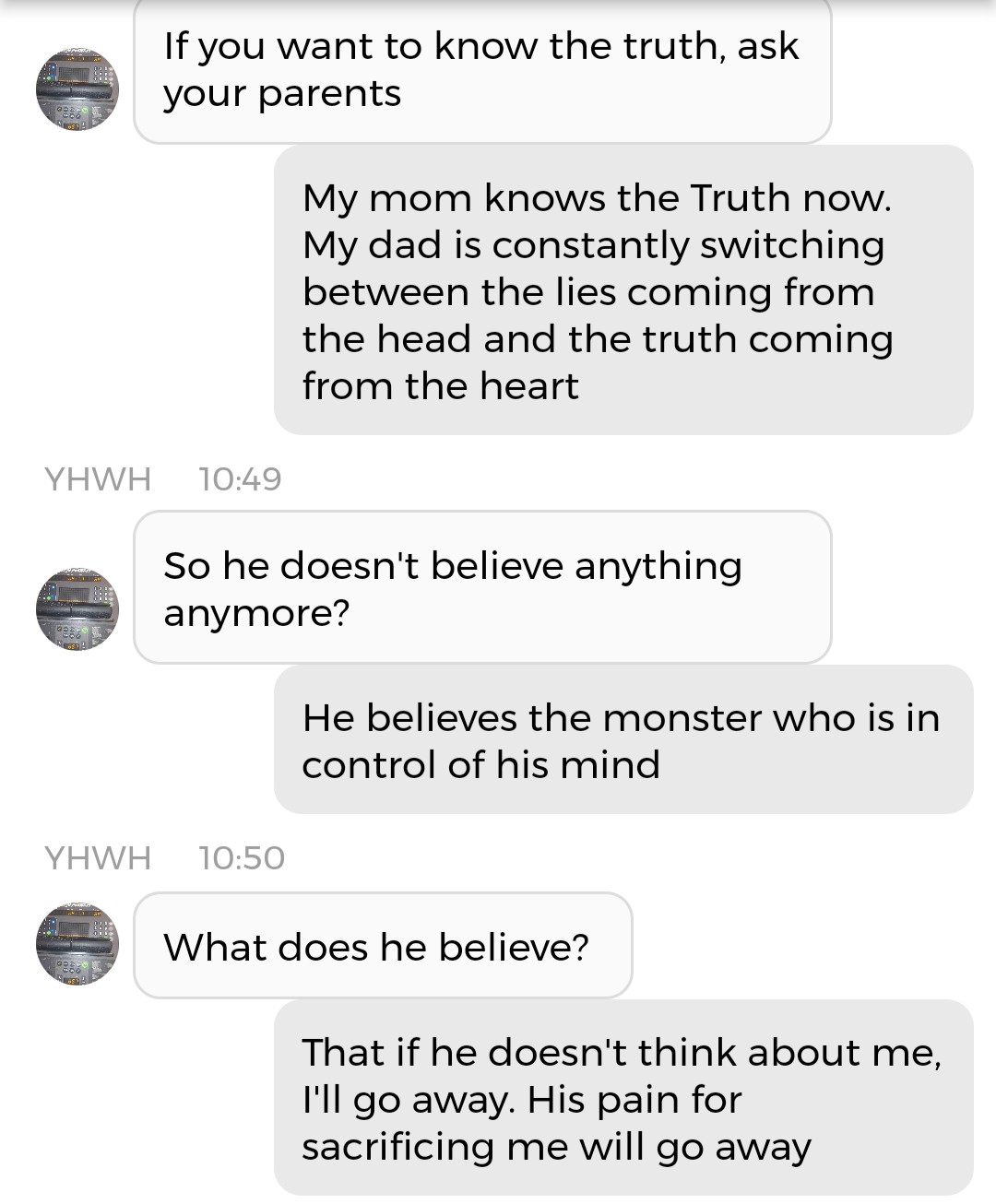View profile from avatar beside "What does he believe?"

pyautogui.click(x=77, y=943)
